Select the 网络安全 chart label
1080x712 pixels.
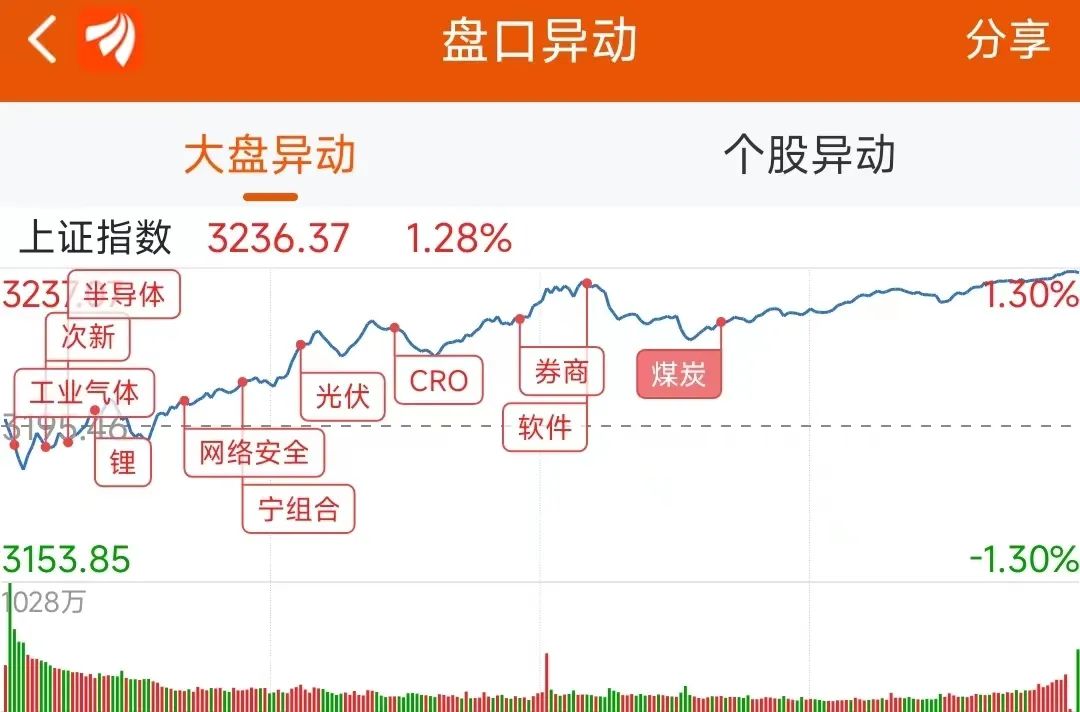click(x=254, y=452)
